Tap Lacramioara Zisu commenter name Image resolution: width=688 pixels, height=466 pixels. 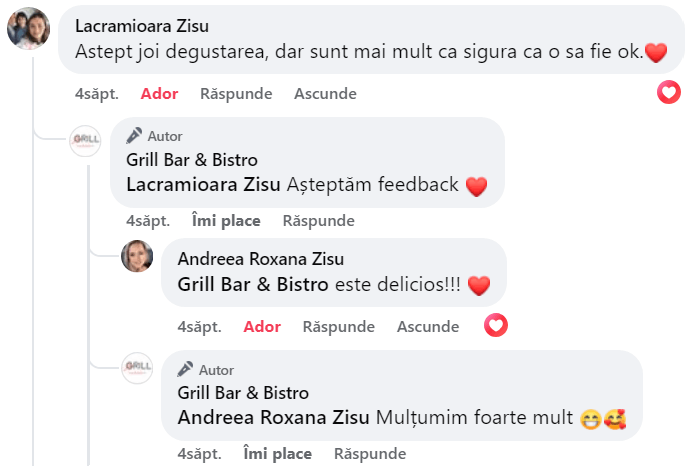[x=142, y=26]
